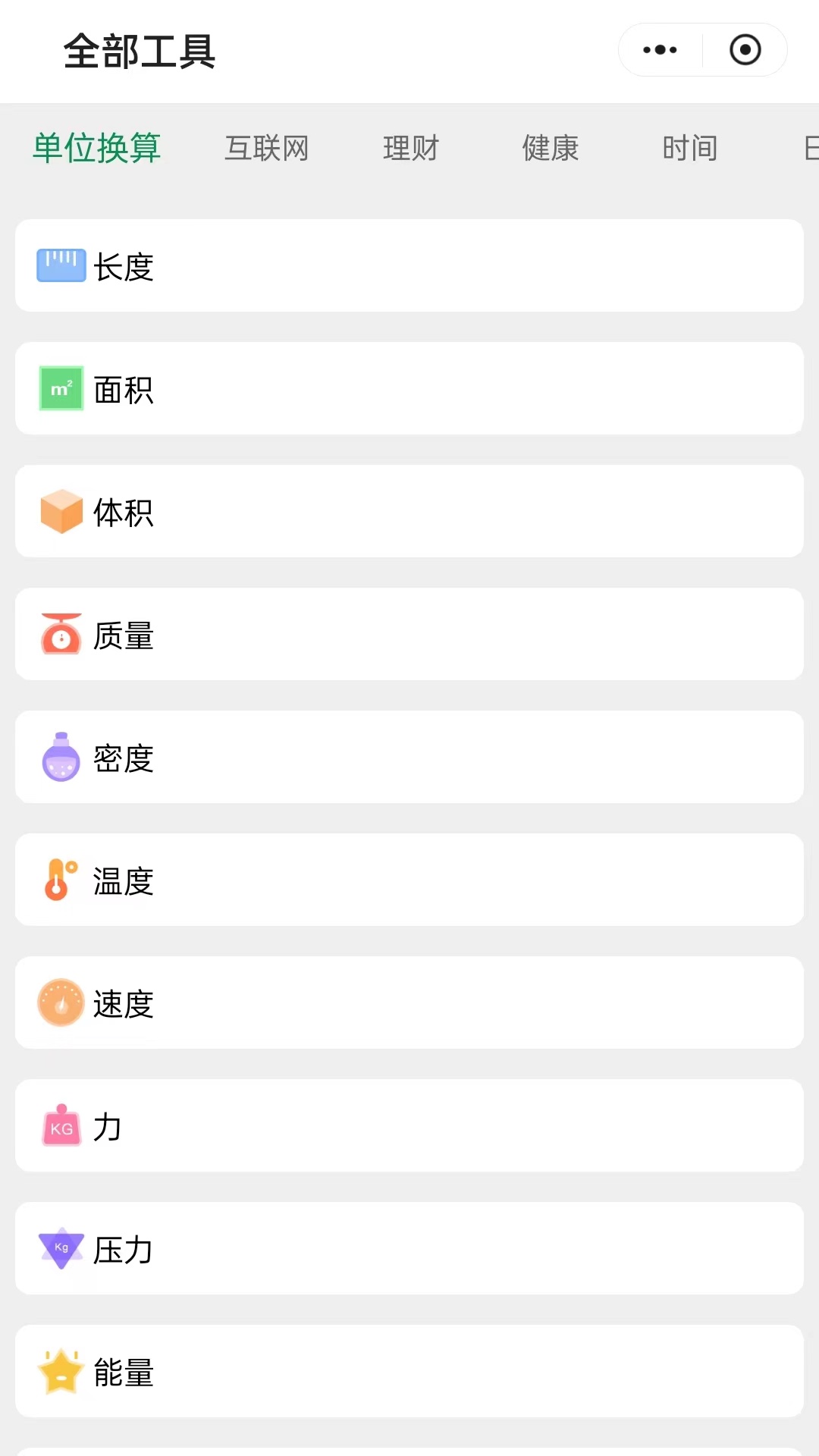
Task: Switch to the 互联网 tab
Action: point(267,148)
